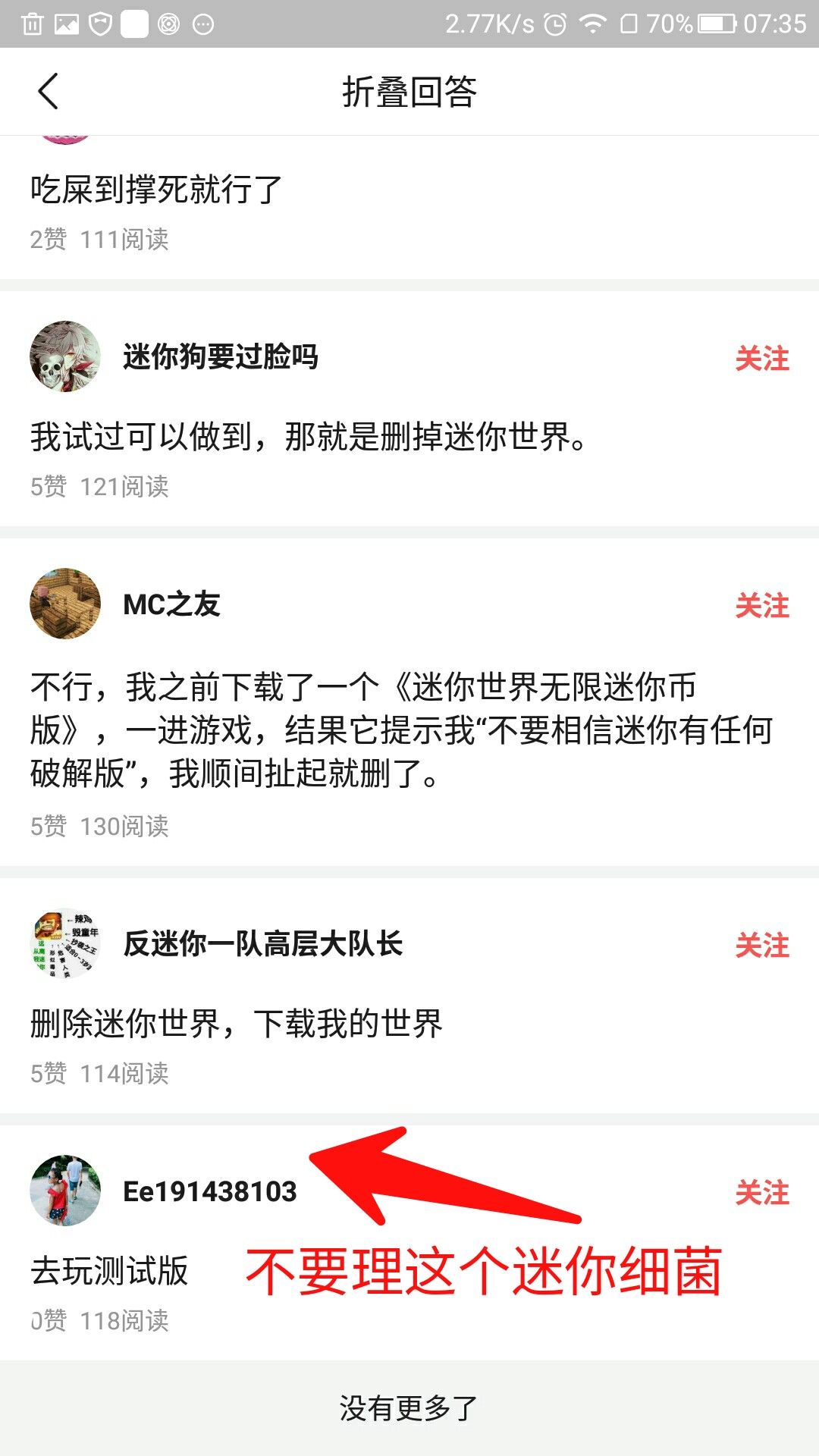This screenshot has width=819, height=1456.
Task: Open the profile avatar of 反迷你一队高层大队长
Action: [65, 943]
